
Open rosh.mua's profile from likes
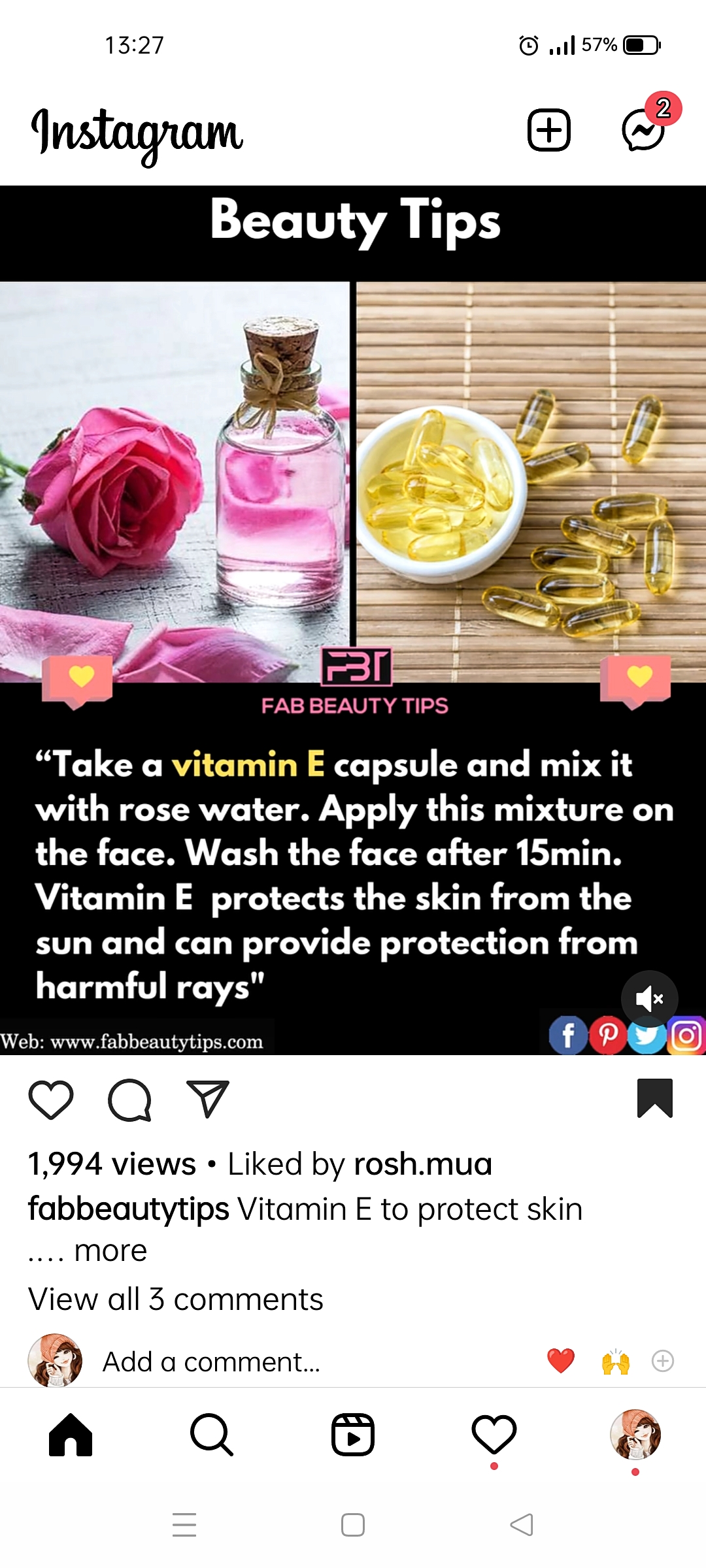pos(423,1164)
